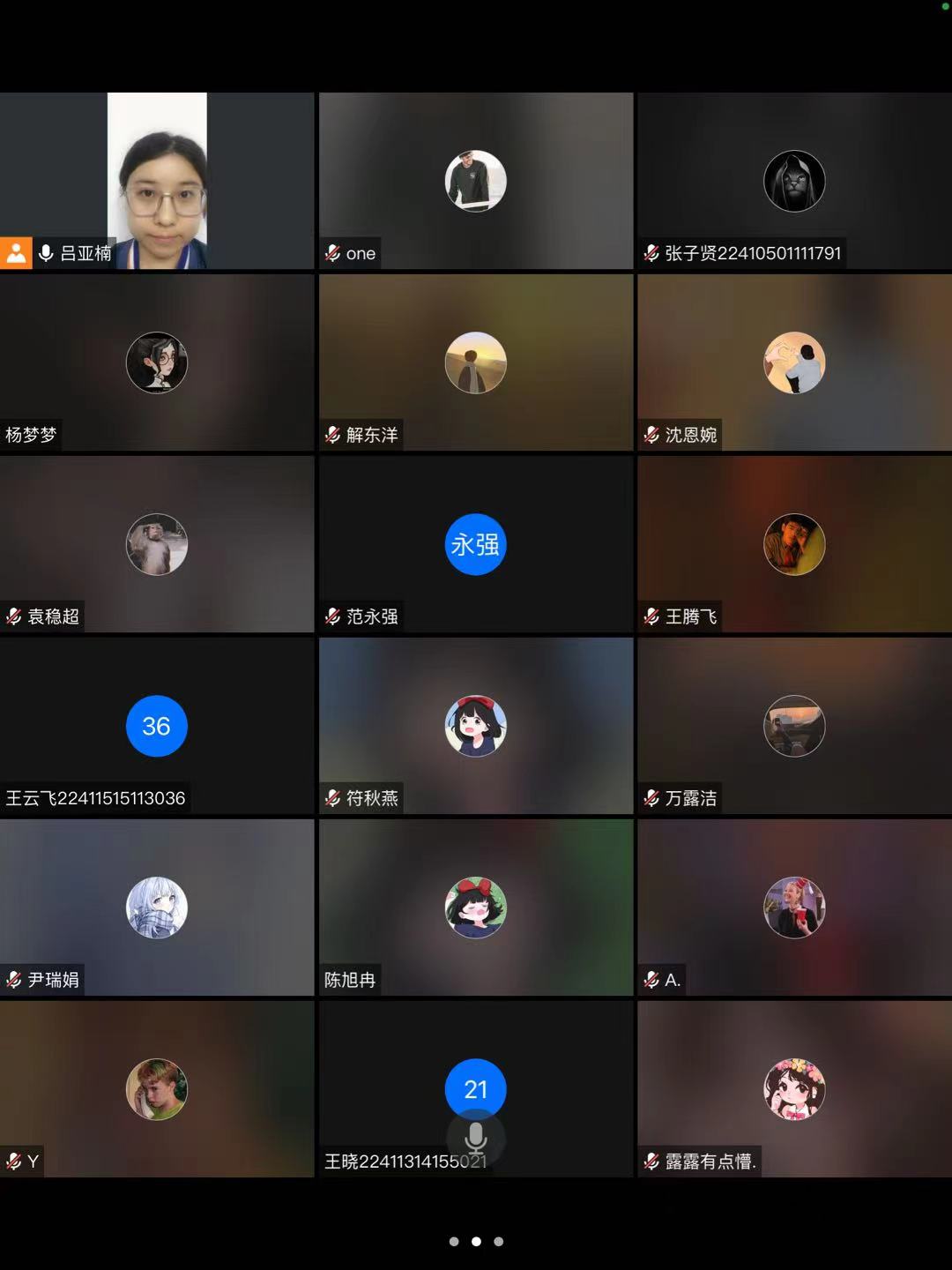The width and height of the screenshot is (952, 1270).
Task: Open 沈恩婉's participant tile
Action: coord(794,362)
